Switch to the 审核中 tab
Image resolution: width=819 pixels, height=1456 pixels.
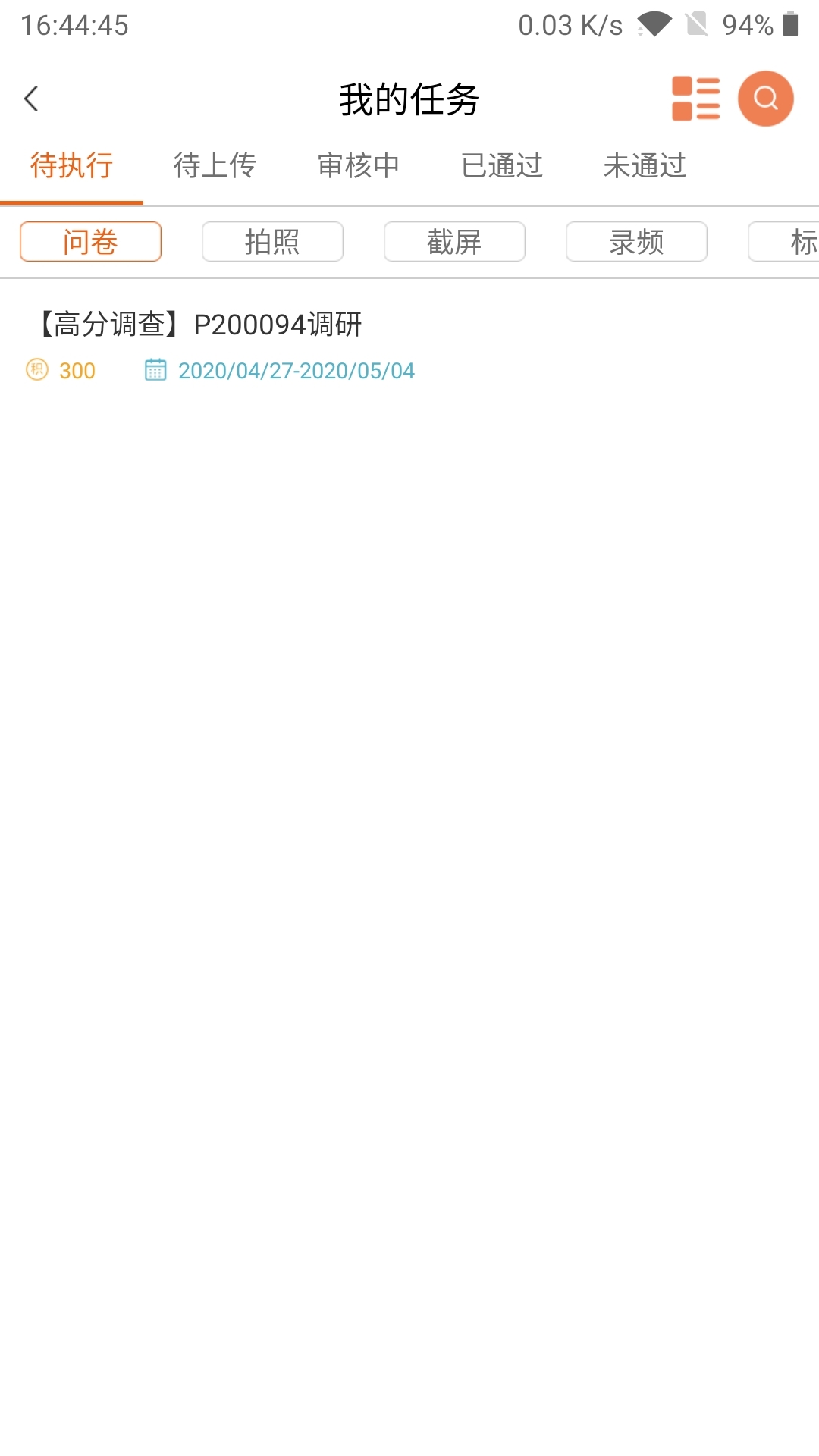click(x=358, y=165)
